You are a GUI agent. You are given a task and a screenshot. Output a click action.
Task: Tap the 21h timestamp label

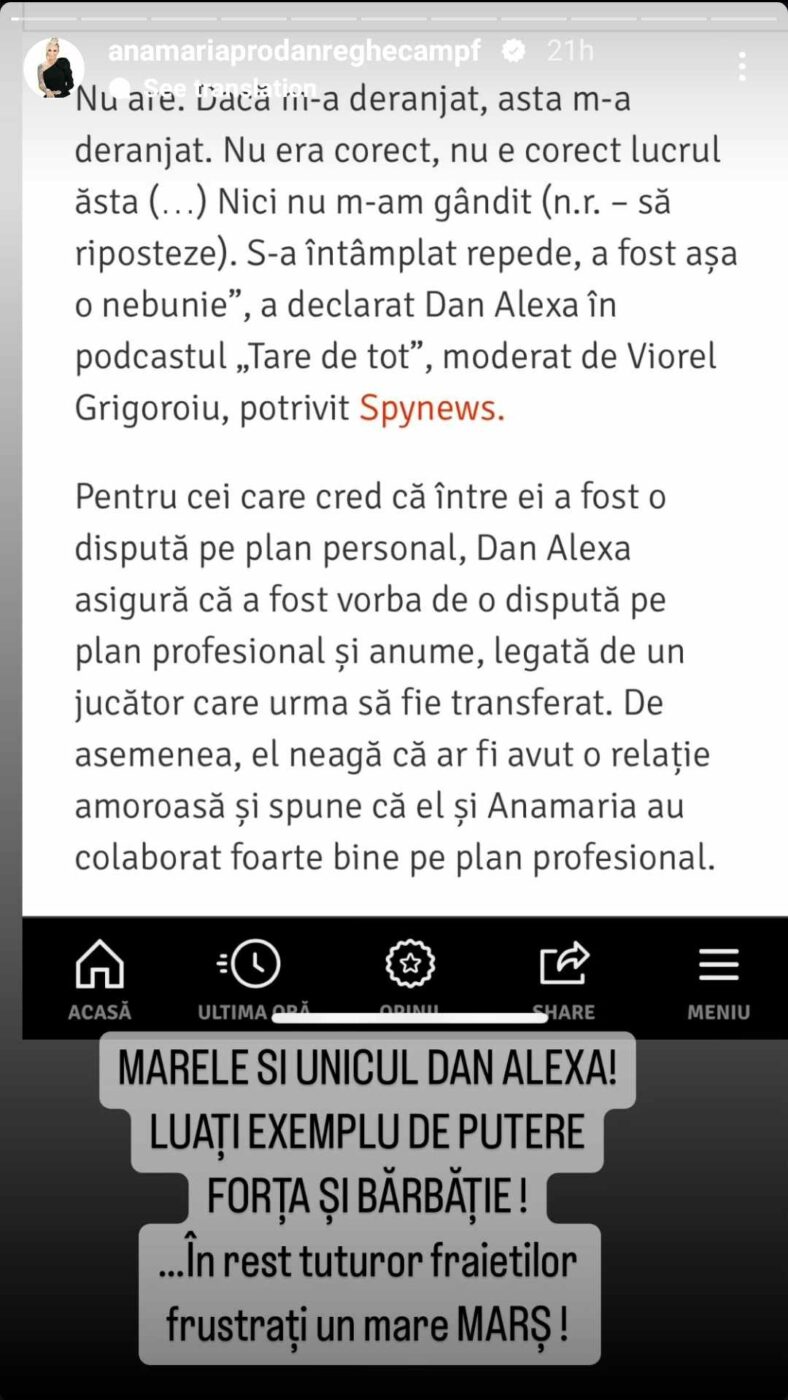(570, 51)
